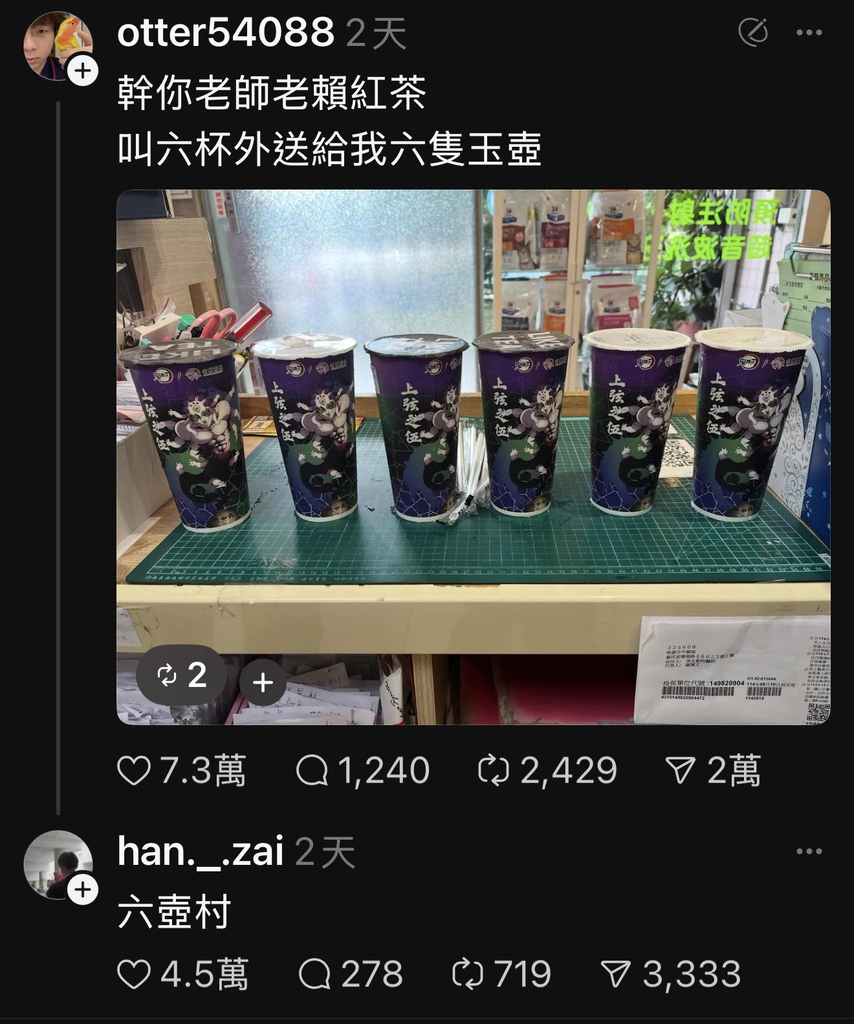Open overflow menu on otter54088's post

[x=808, y=33]
